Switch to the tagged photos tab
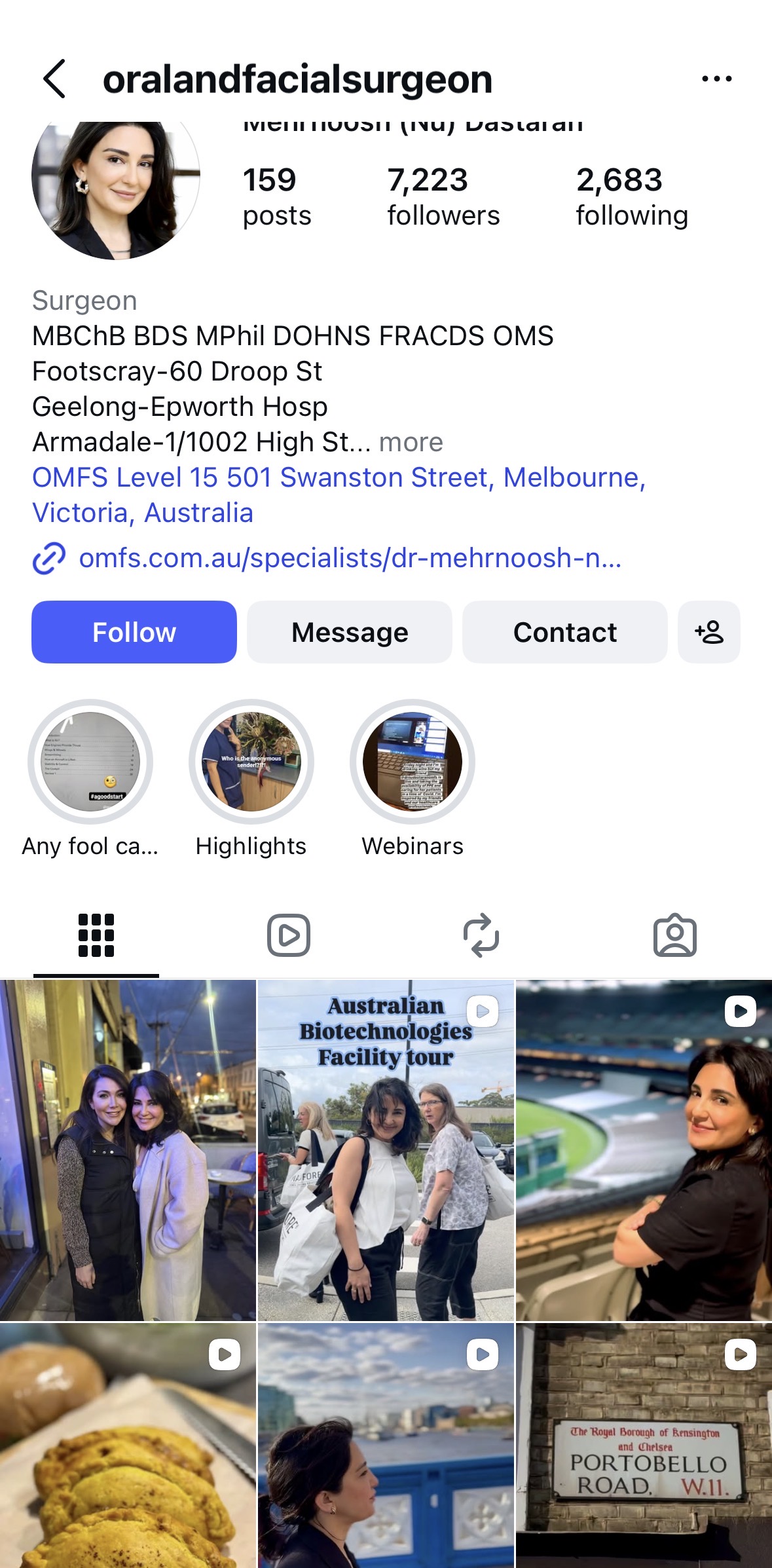This screenshot has width=772, height=1568. coord(674,935)
